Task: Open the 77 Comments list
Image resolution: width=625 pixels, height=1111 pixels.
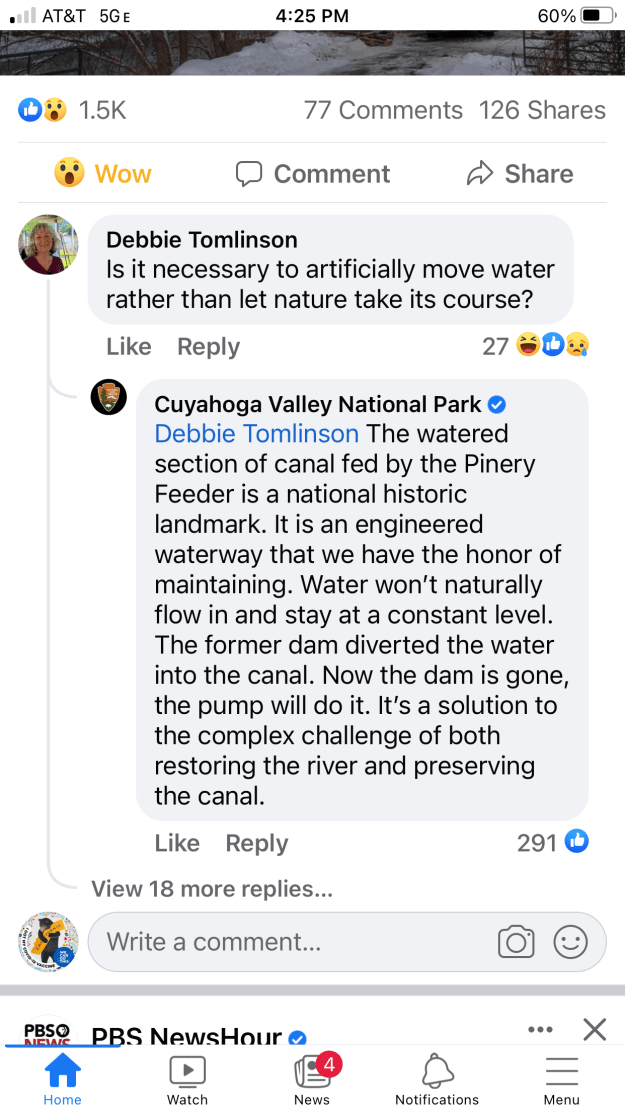Action: (383, 110)
